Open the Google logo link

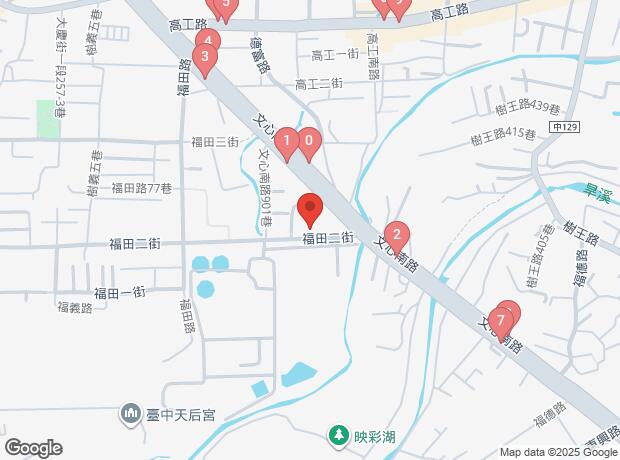coord(33,447)
